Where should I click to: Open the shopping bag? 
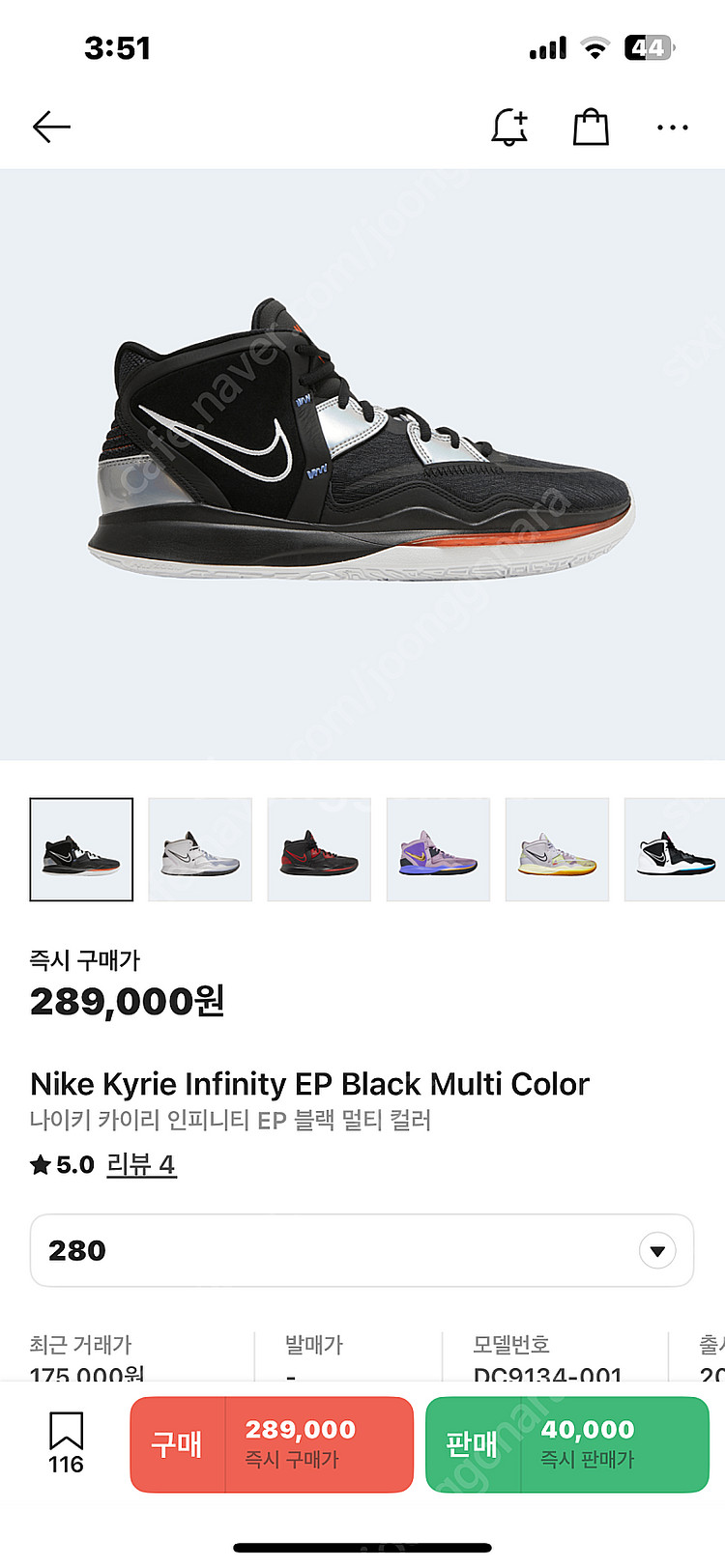[x=591, y=127]
